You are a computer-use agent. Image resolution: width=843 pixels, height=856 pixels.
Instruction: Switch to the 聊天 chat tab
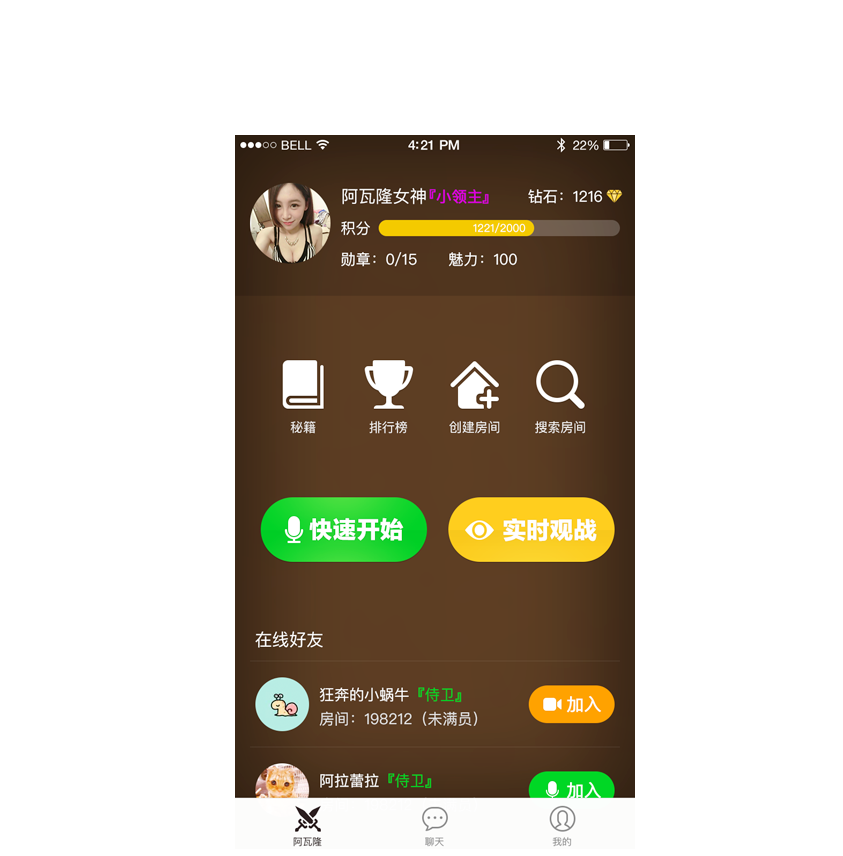434,826
